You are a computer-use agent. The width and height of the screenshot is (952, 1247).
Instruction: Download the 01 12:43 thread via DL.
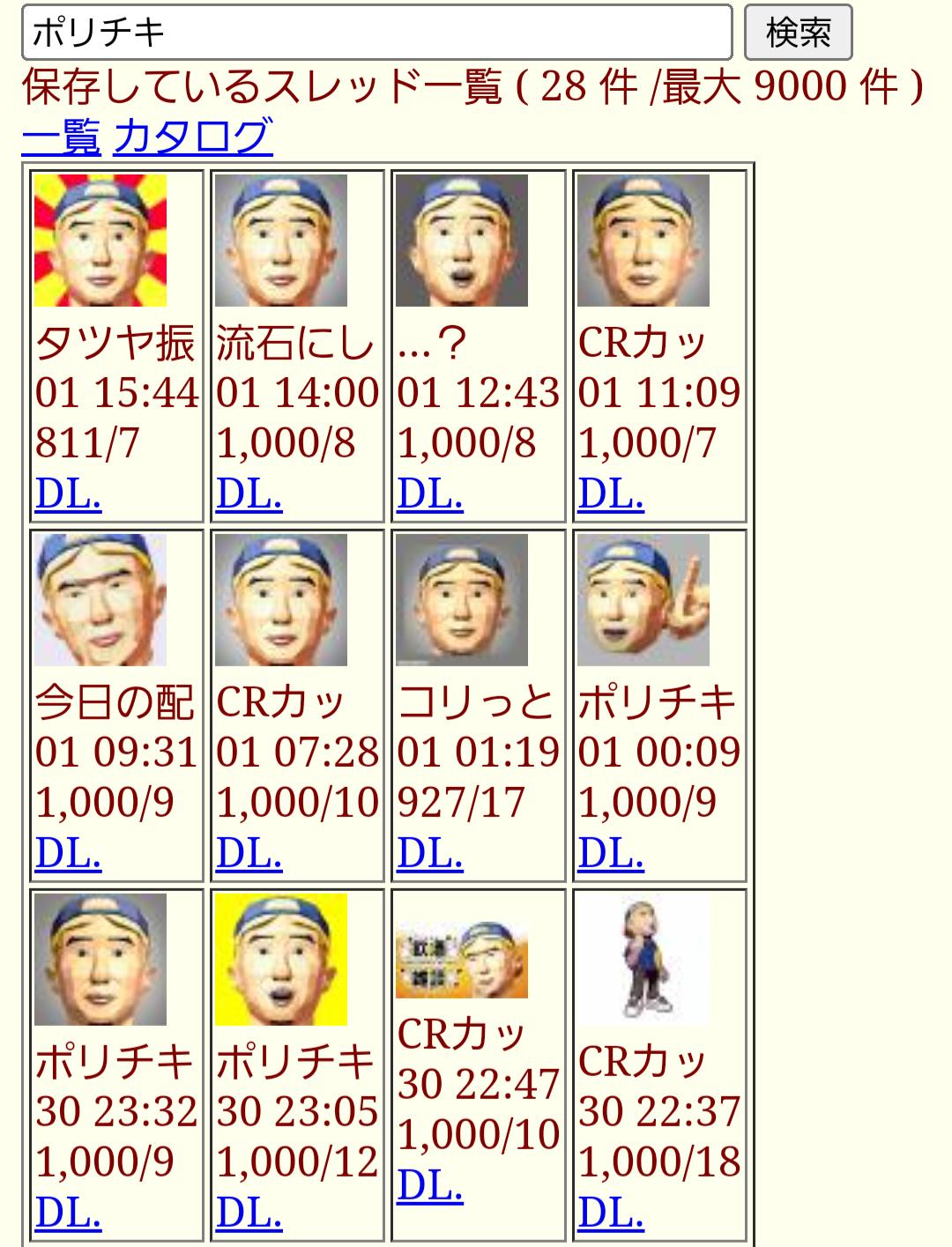tap(430, 494)
